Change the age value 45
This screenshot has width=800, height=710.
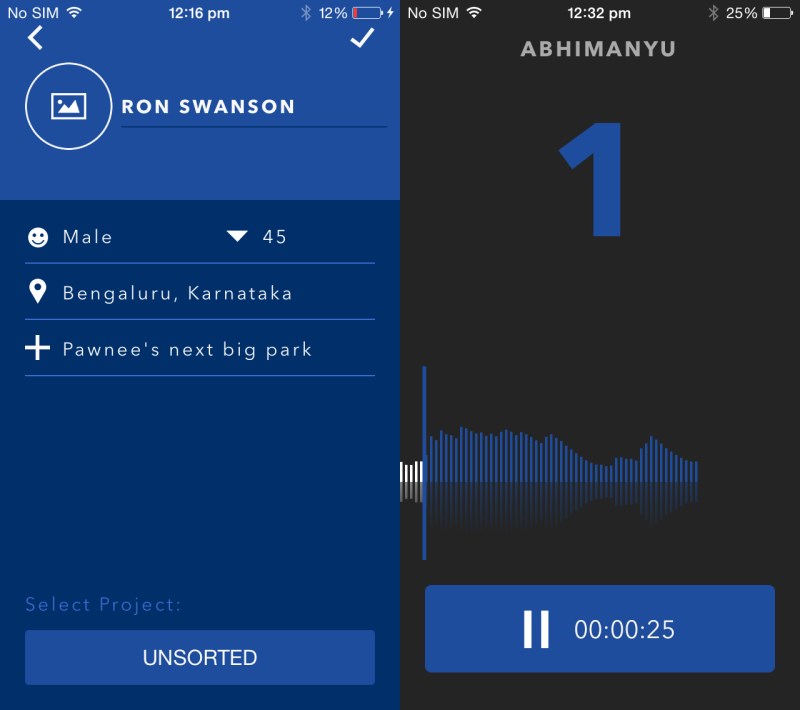tap(274, 237)
